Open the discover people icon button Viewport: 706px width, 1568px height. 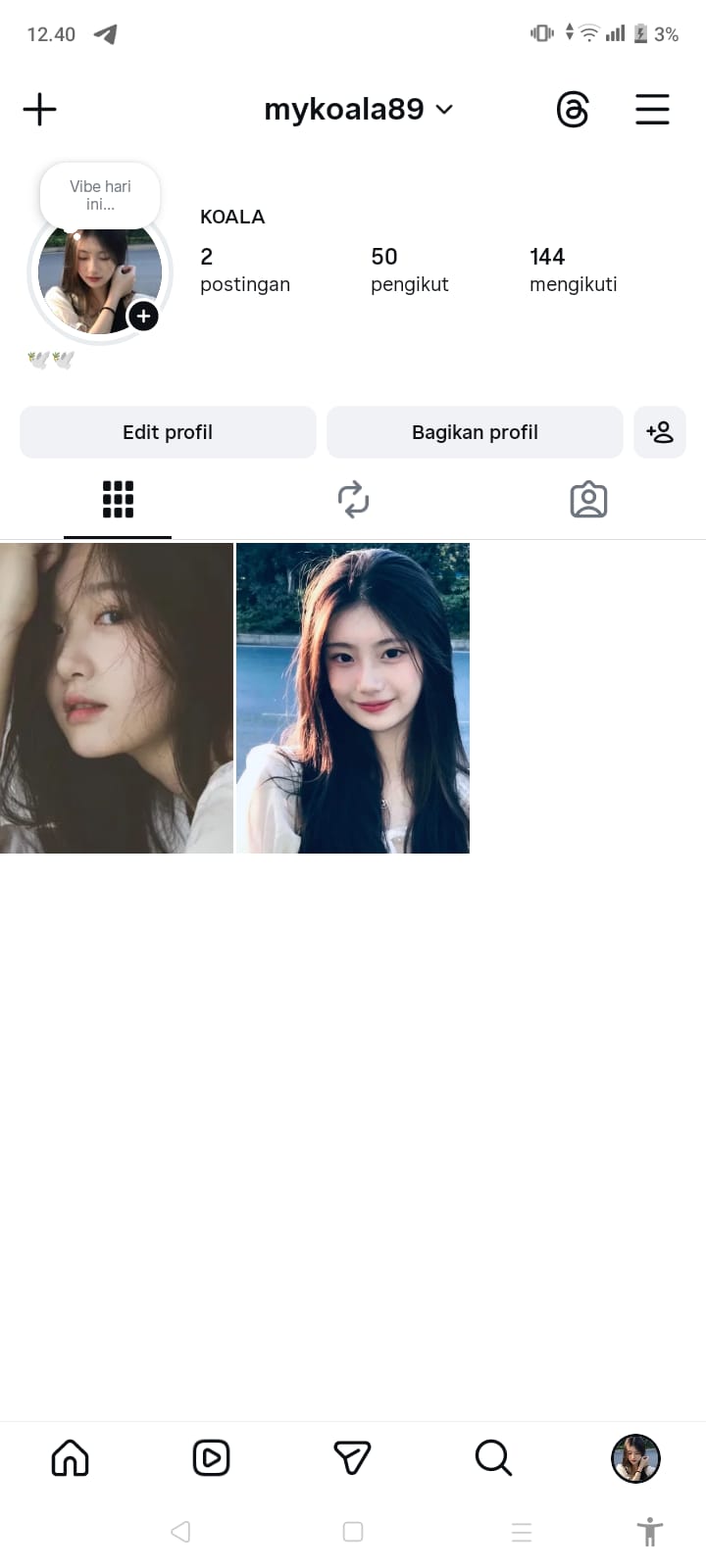(660, 432)
